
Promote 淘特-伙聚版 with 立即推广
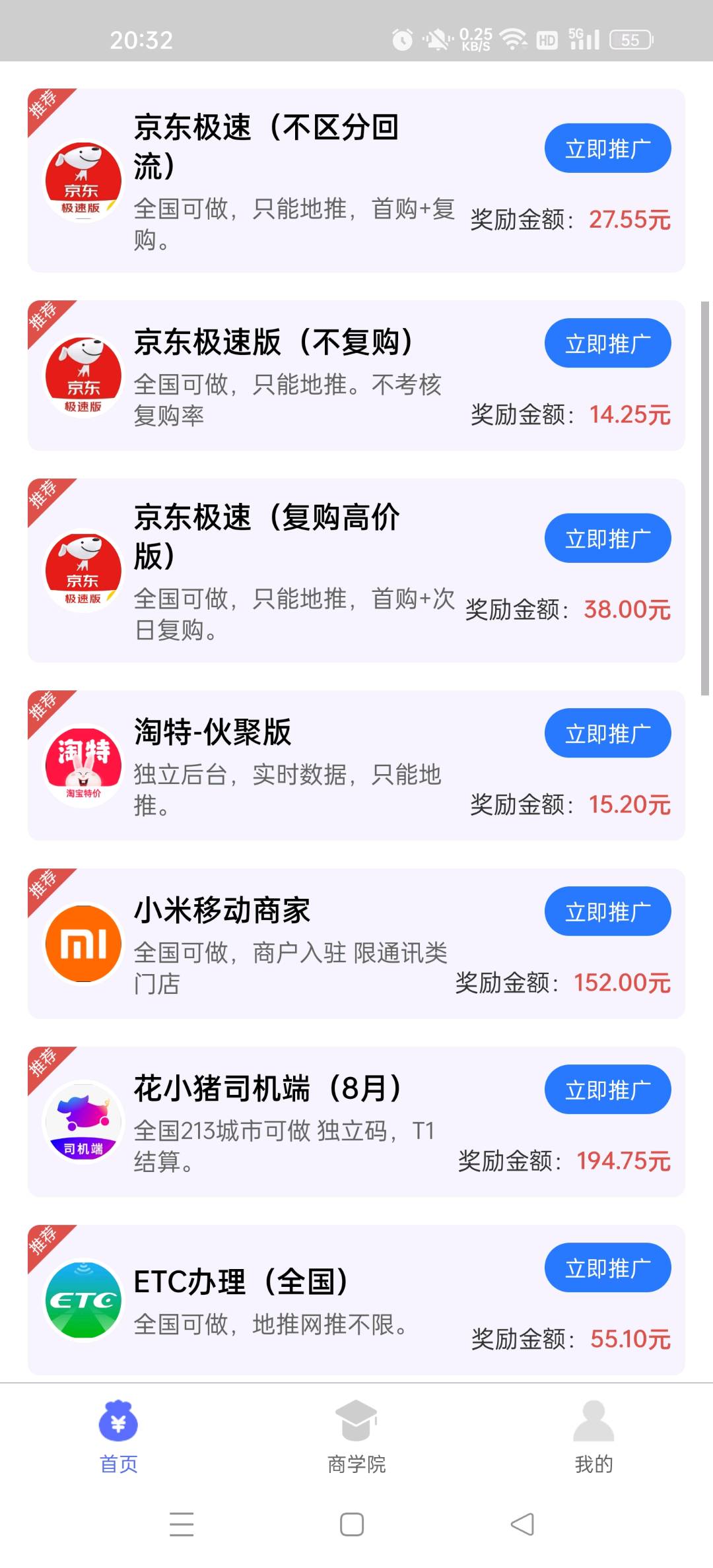[607, 733]
